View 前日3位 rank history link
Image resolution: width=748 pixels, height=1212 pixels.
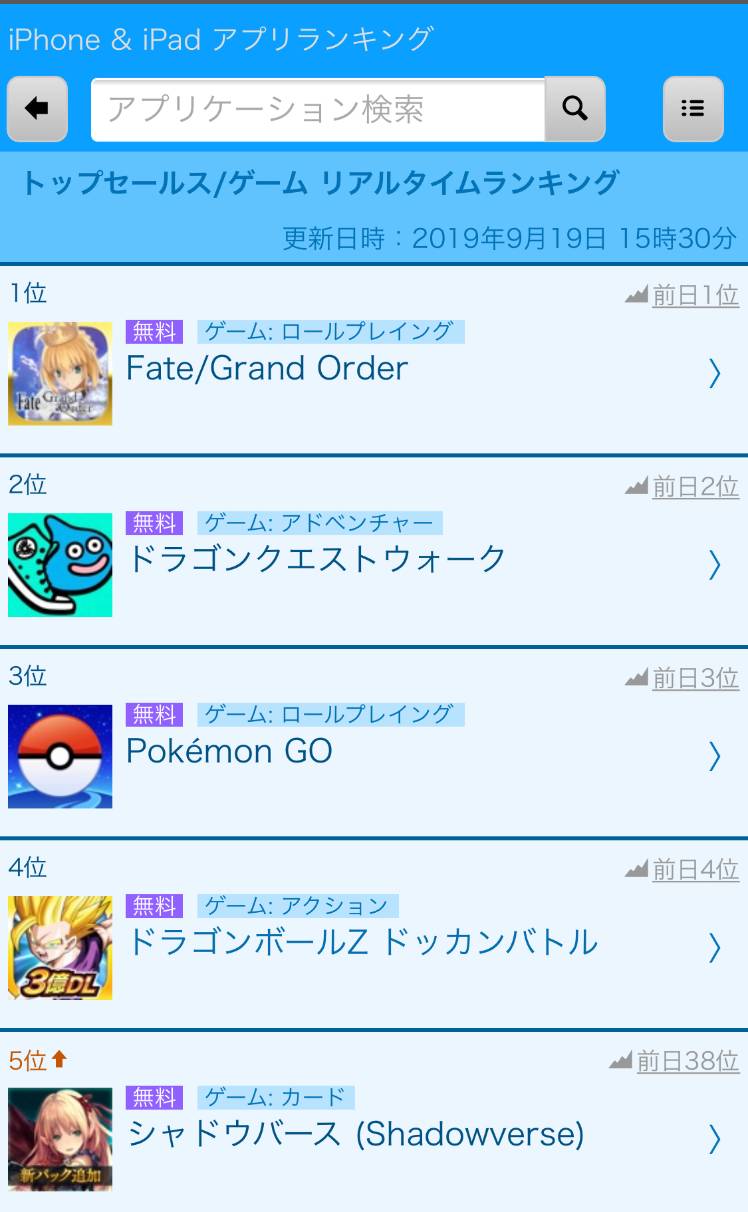pyautogui.click(x=695, y=679)
